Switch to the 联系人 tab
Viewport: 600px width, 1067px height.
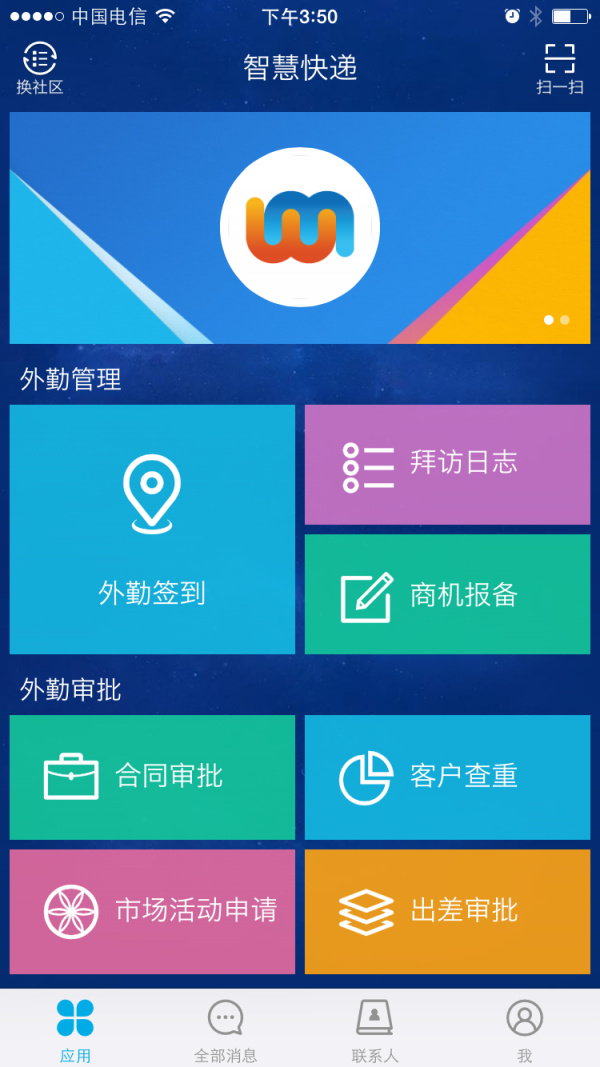click(x=375, y=1028)
